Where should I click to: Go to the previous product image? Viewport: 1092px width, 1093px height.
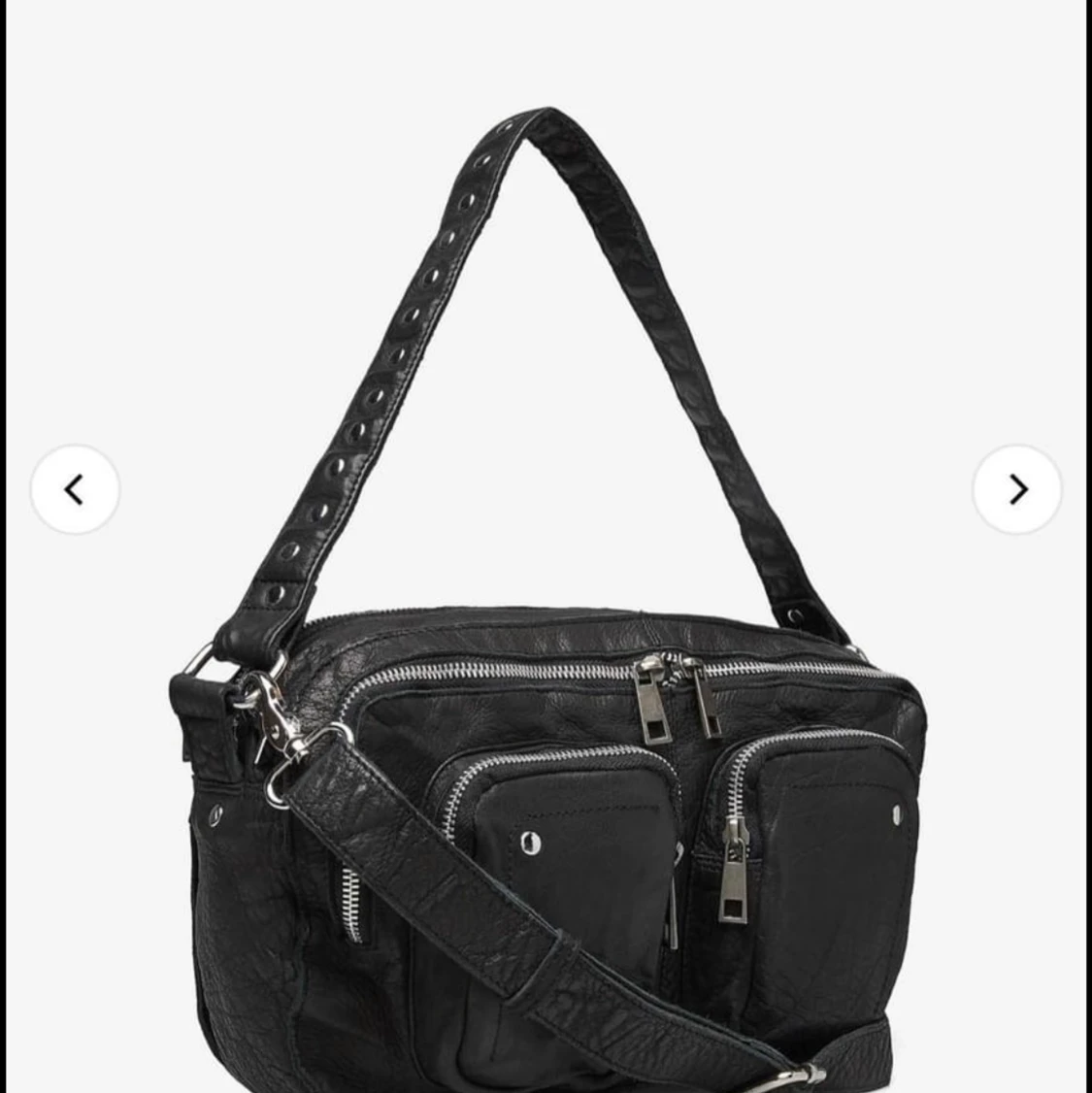click(x=75, y=489)
